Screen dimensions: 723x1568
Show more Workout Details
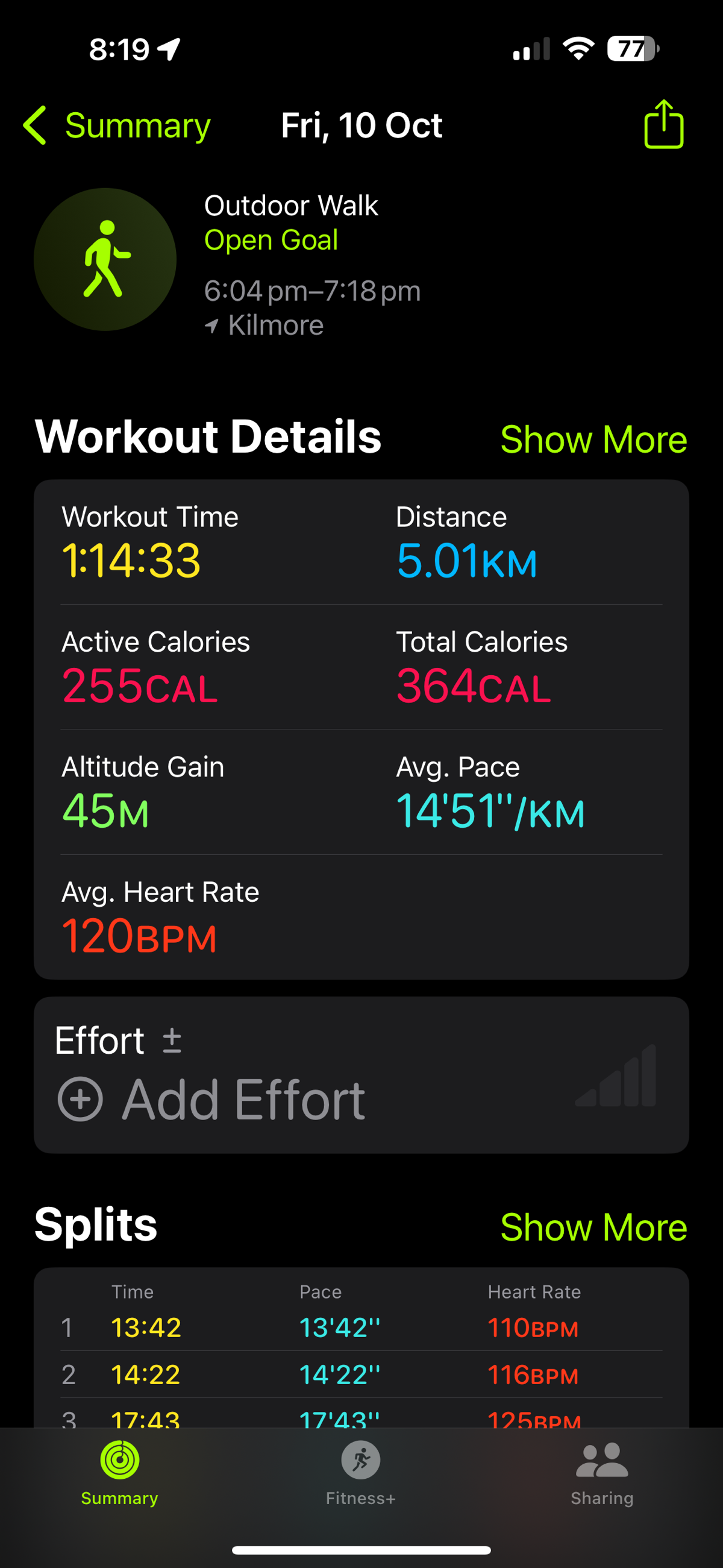pyautogui.click(x=593, y=439)
